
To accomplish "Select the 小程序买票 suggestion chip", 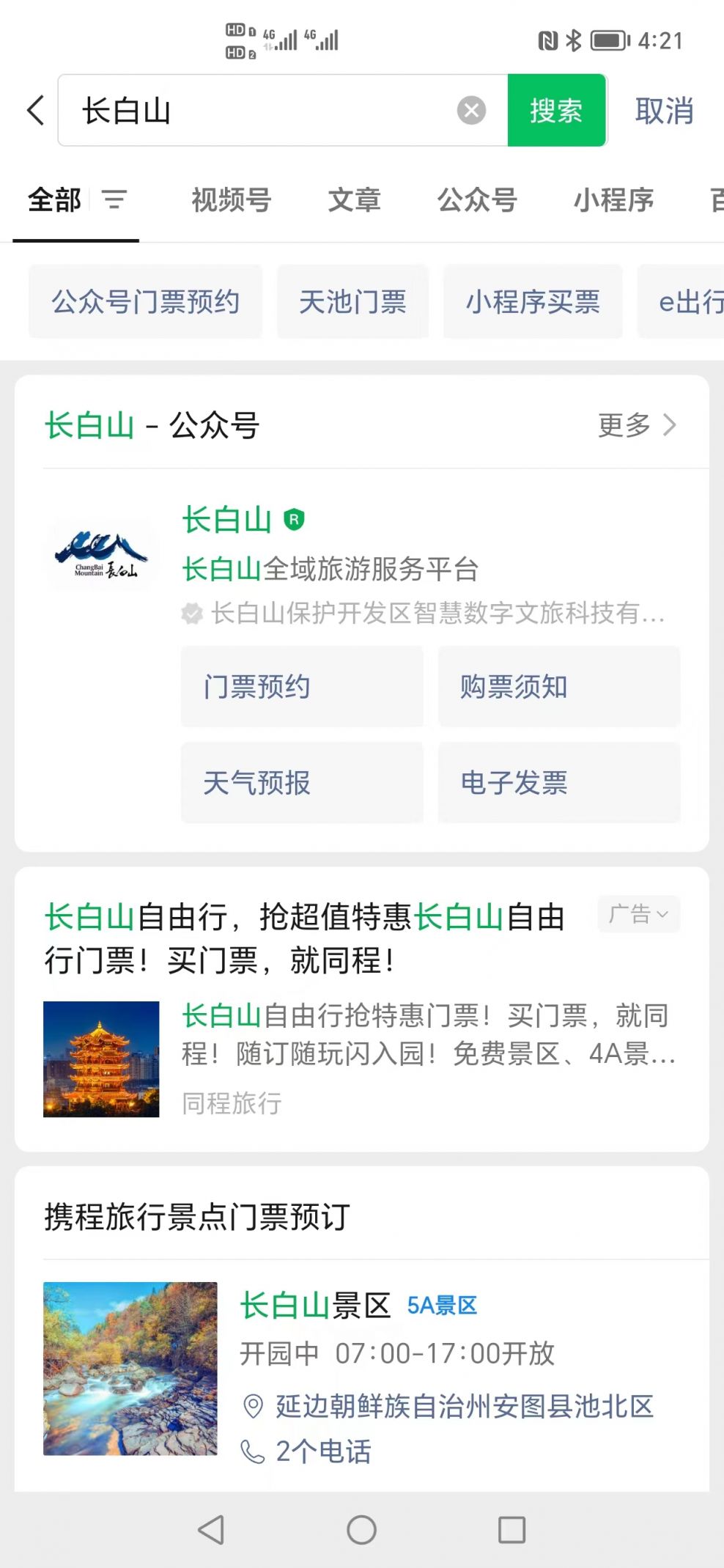I will pos(533,301).
